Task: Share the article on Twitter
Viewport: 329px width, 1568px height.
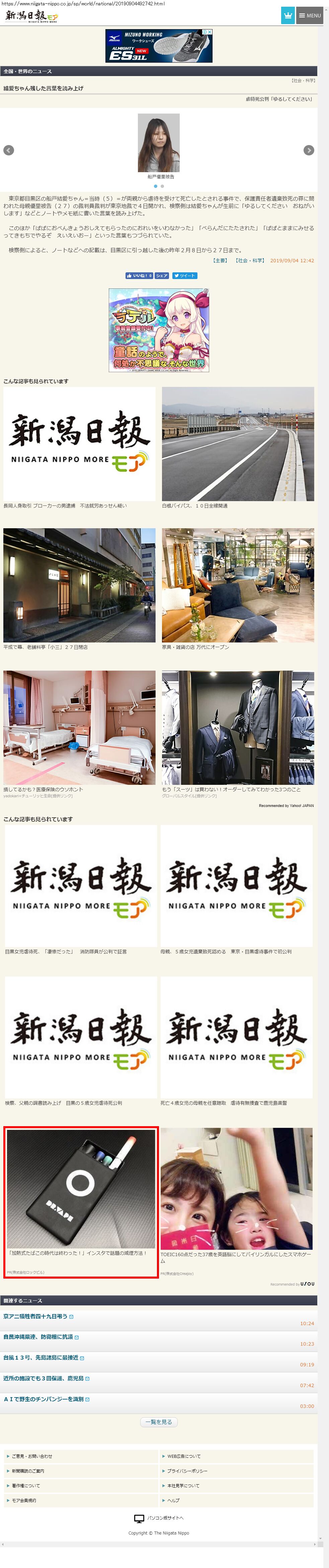Action: 184,276
